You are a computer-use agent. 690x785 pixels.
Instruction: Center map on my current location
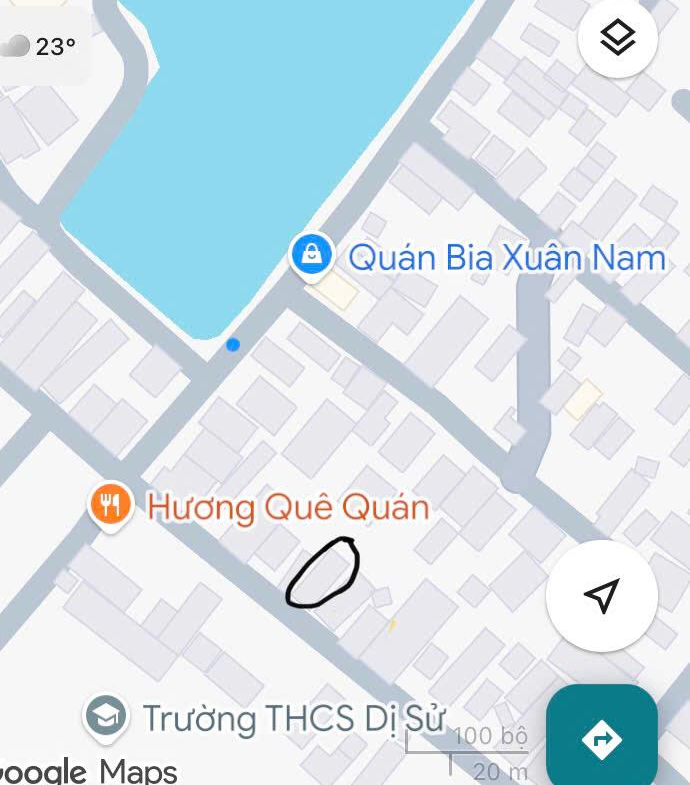point(601,596)
